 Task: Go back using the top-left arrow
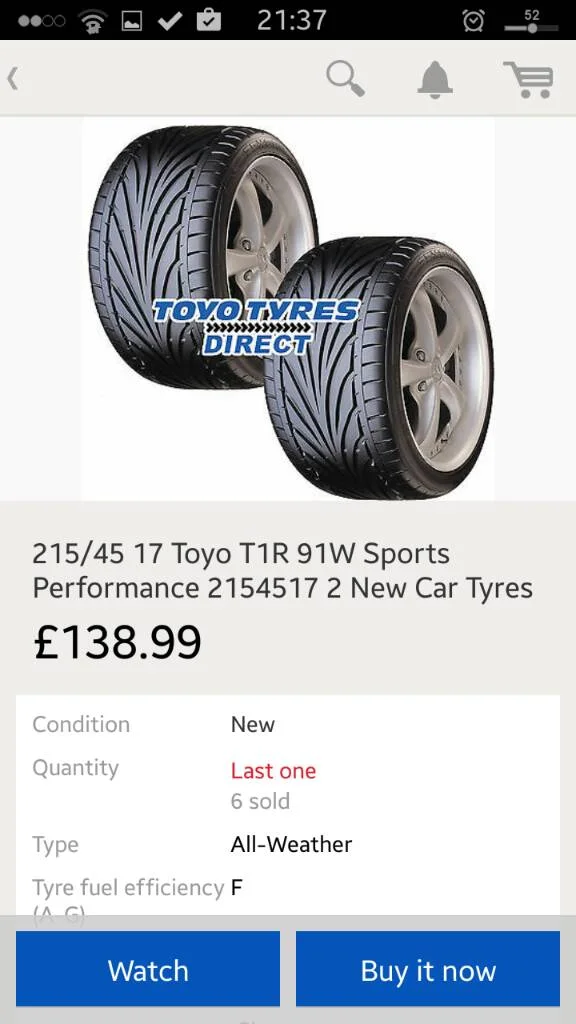tap(12, 79)
